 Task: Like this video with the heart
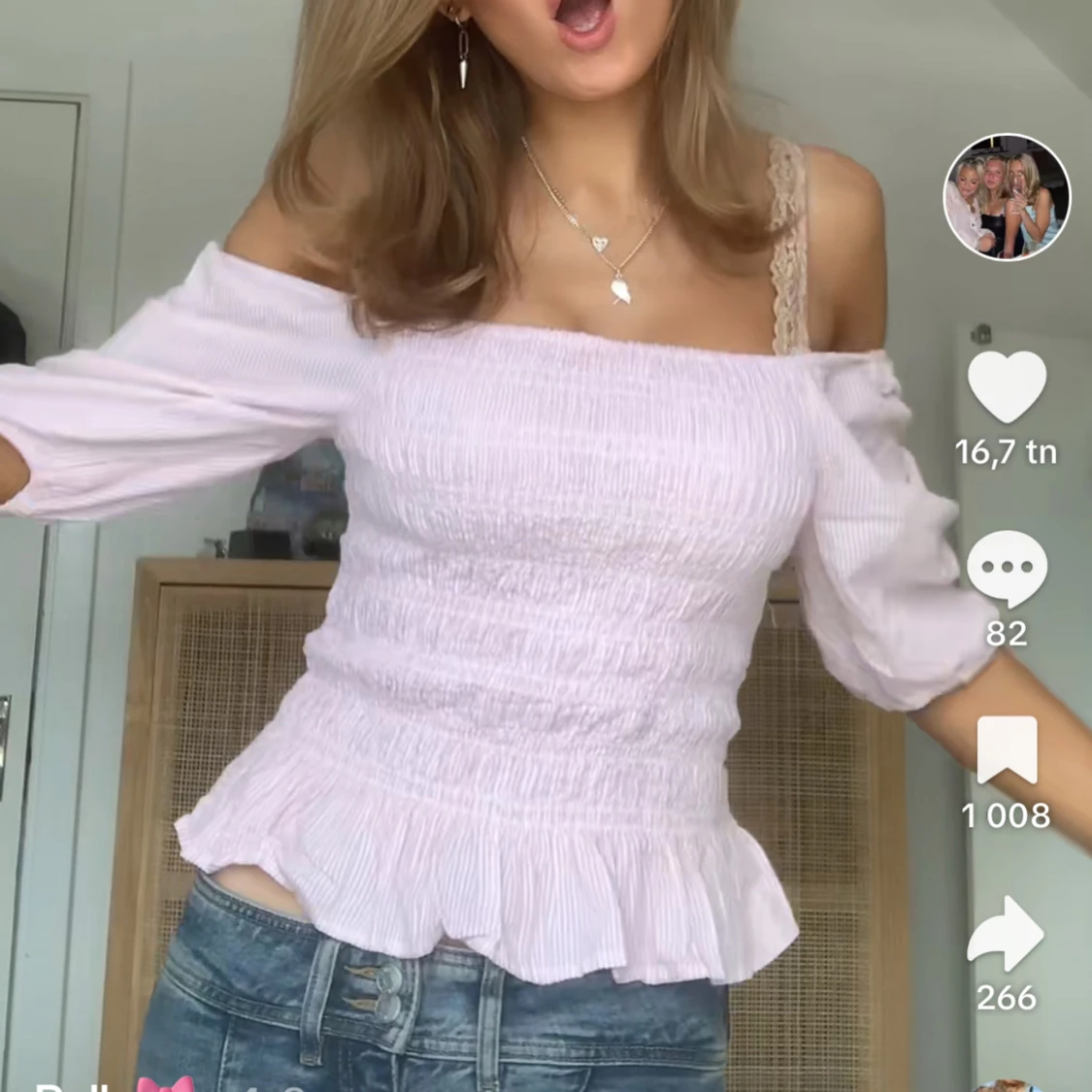tap(1007, 387)
